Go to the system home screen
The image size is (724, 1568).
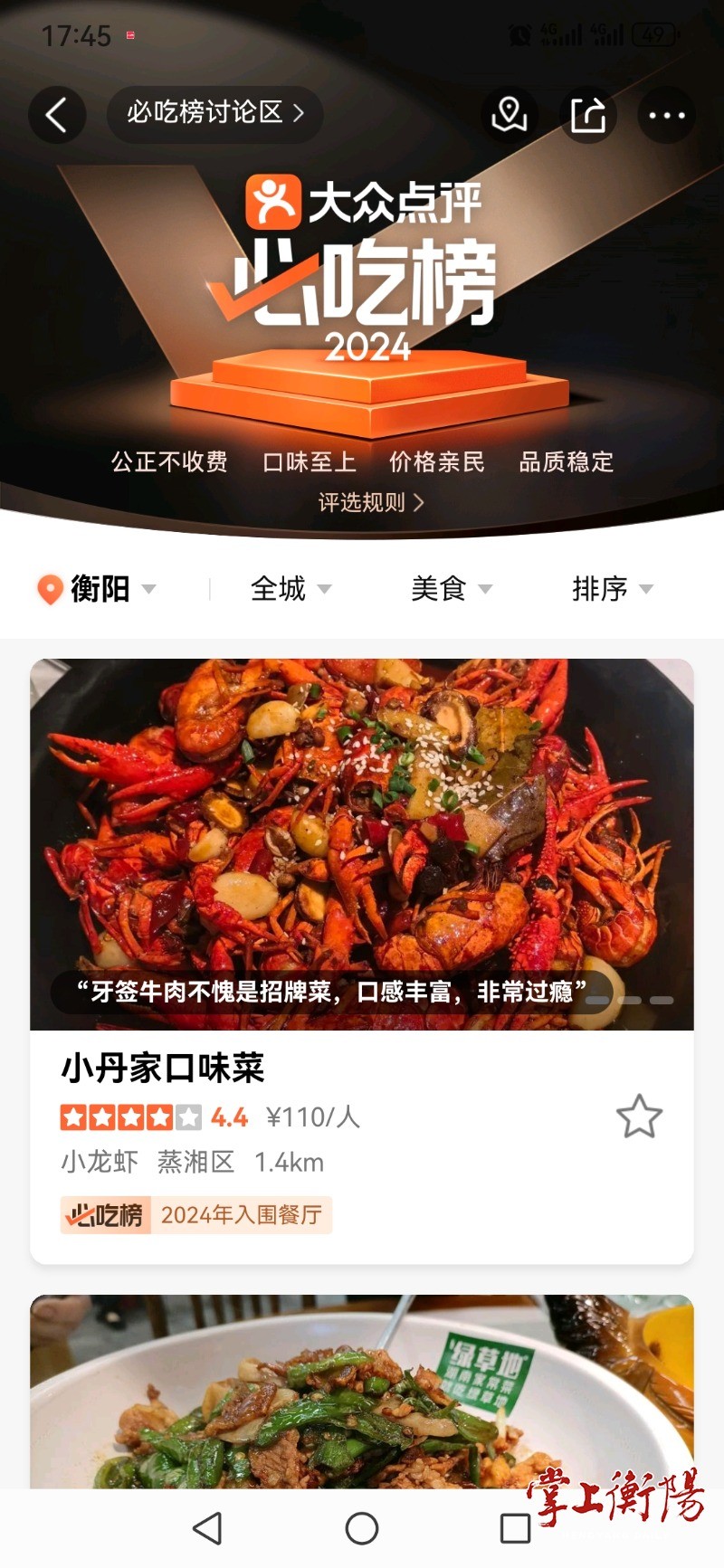click(362, 1528)
